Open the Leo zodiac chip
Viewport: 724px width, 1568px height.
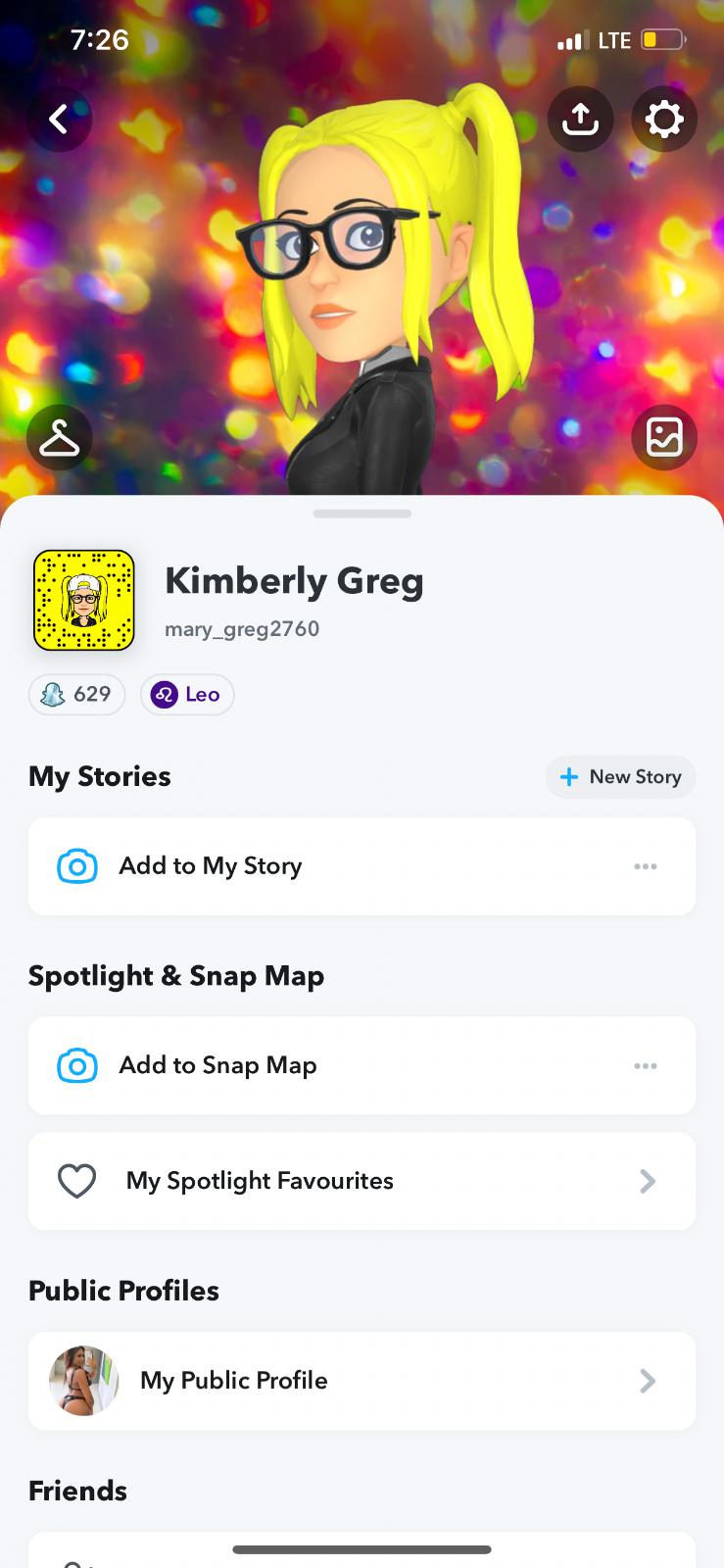click(187, 695)
